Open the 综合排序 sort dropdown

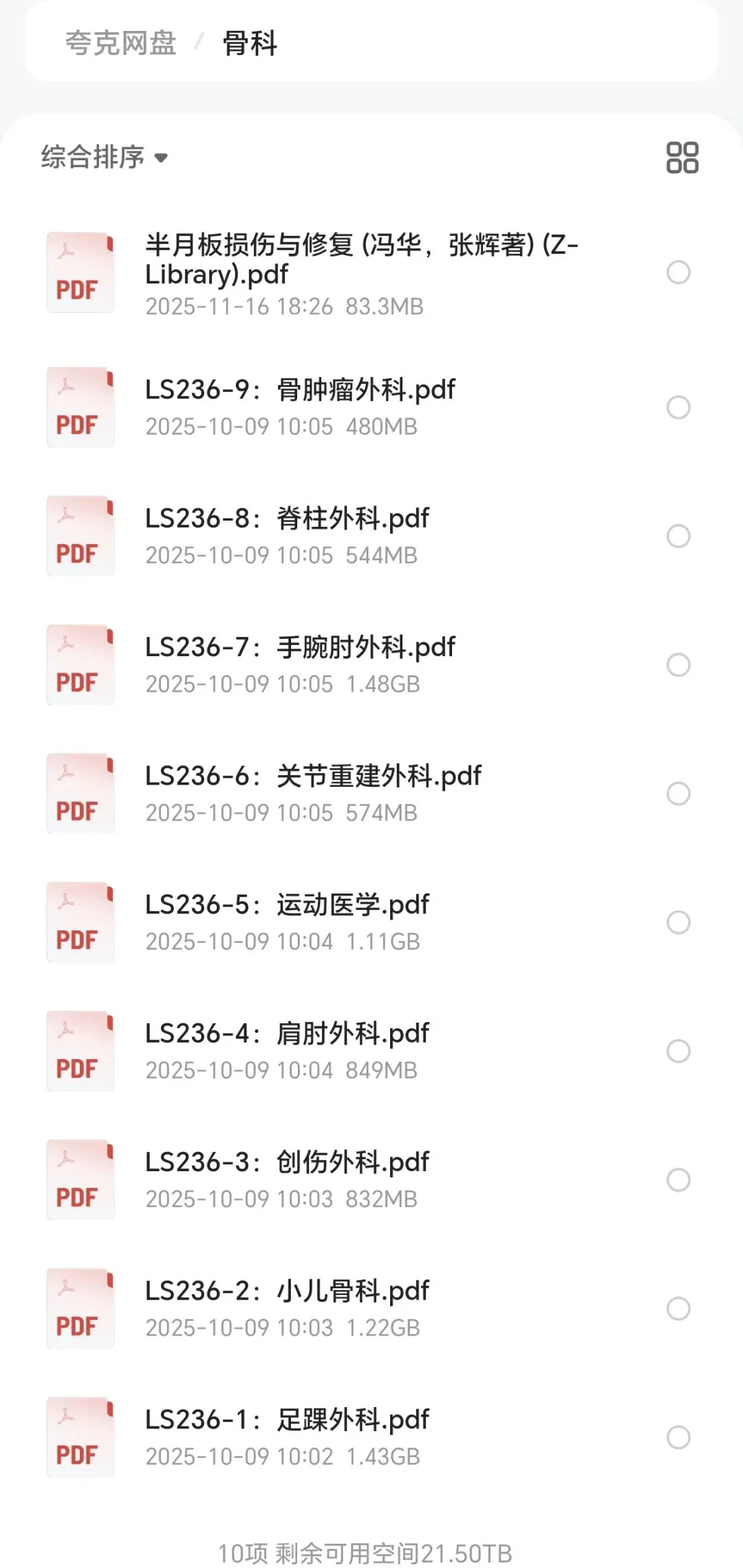coord(105,157)
